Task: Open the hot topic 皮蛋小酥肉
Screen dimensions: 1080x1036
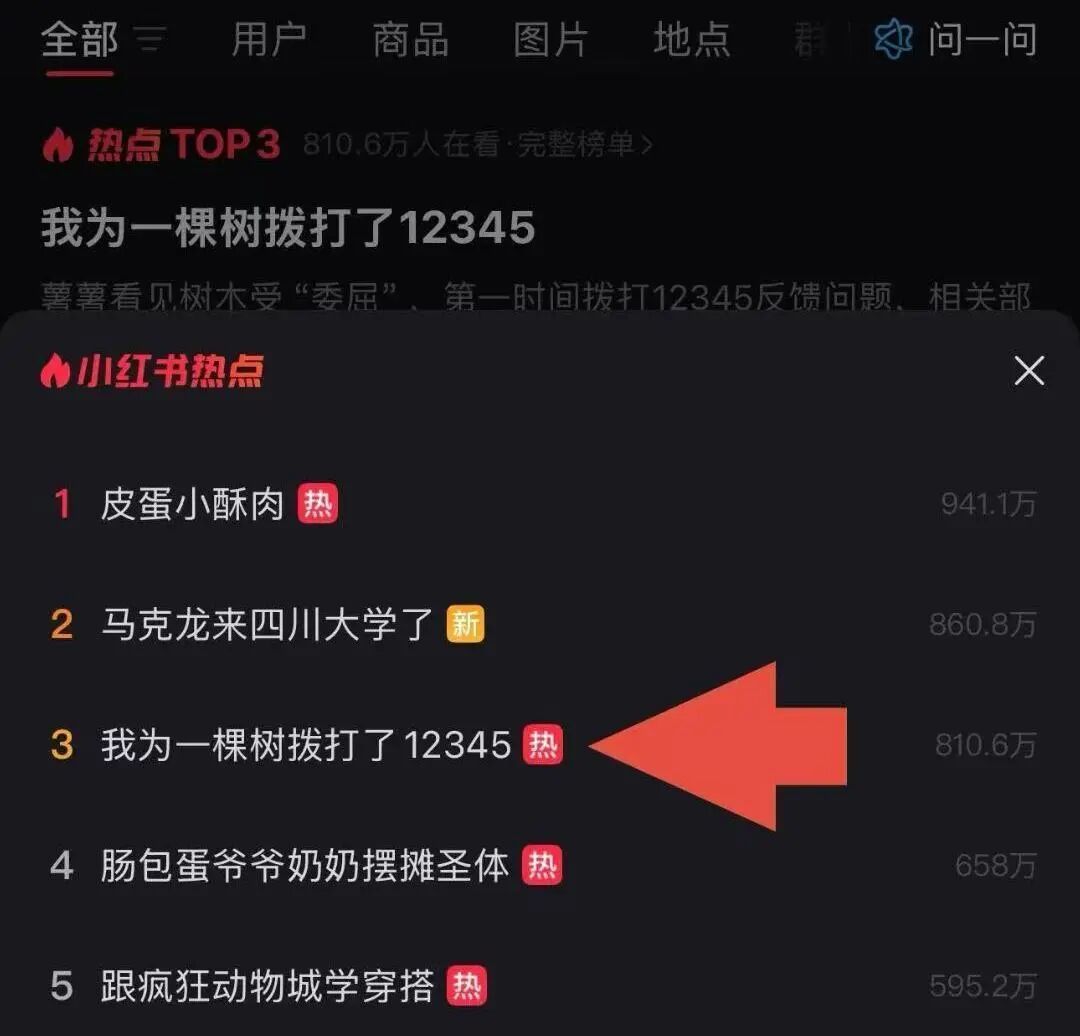Action: [193, 505]
